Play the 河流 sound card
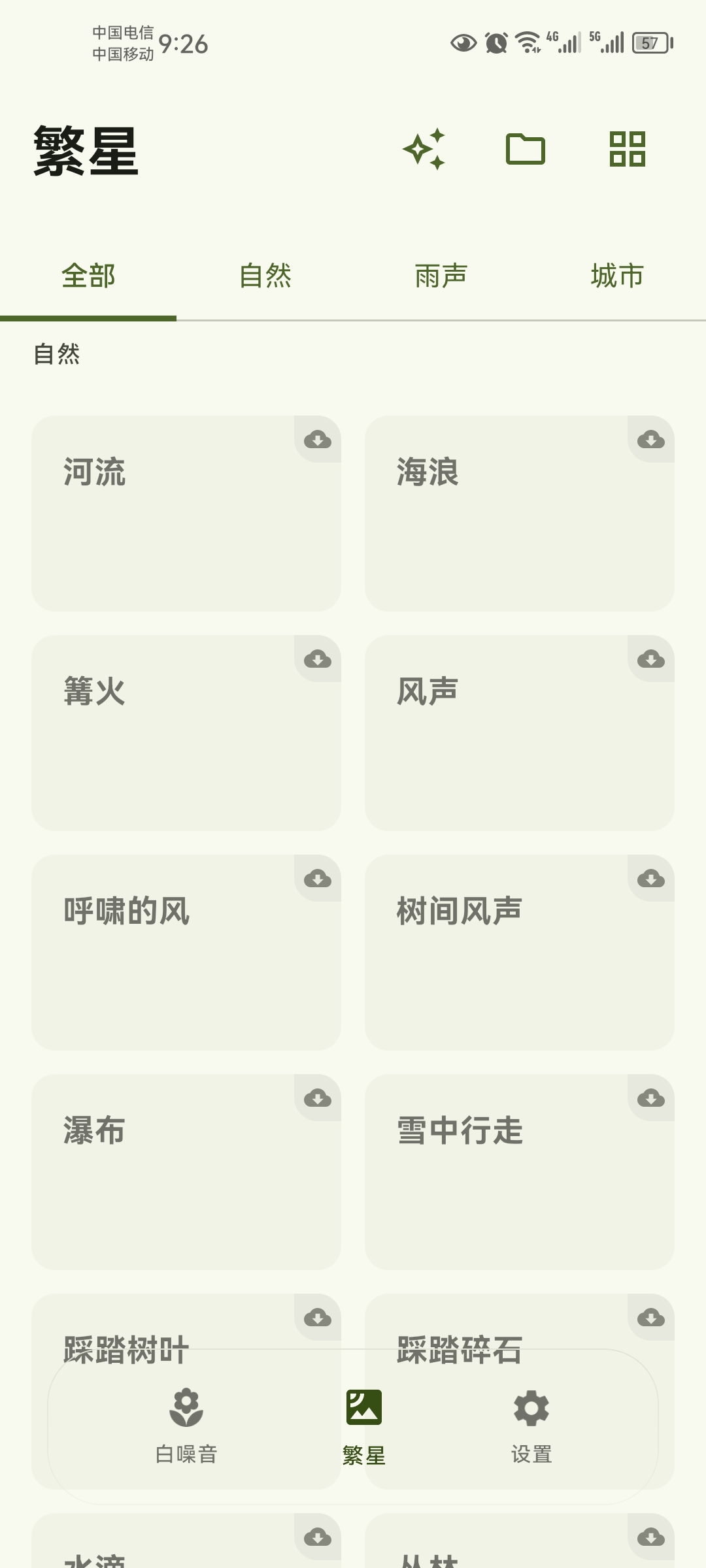706x1568 pixels. point(186,514)
